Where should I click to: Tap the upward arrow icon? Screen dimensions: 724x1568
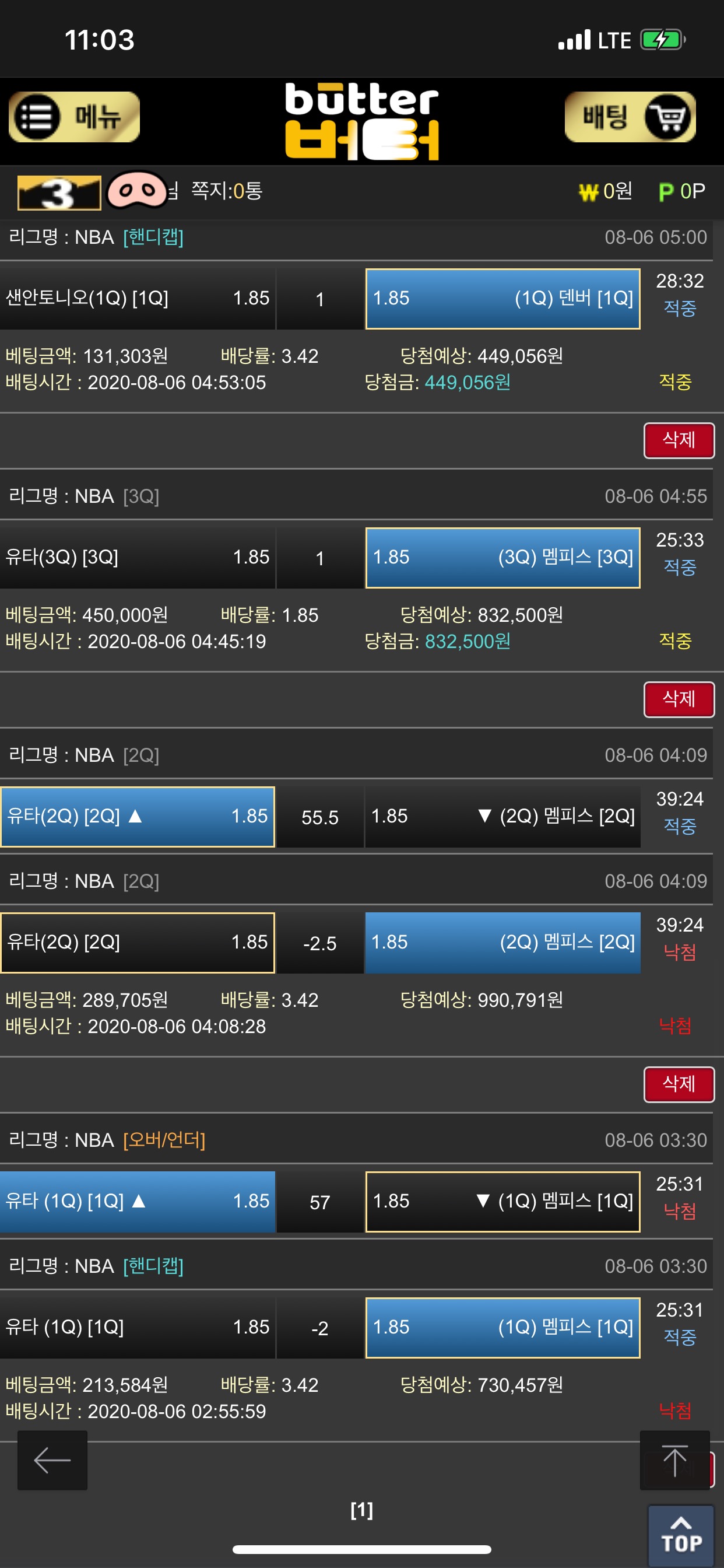(674, 1460)
